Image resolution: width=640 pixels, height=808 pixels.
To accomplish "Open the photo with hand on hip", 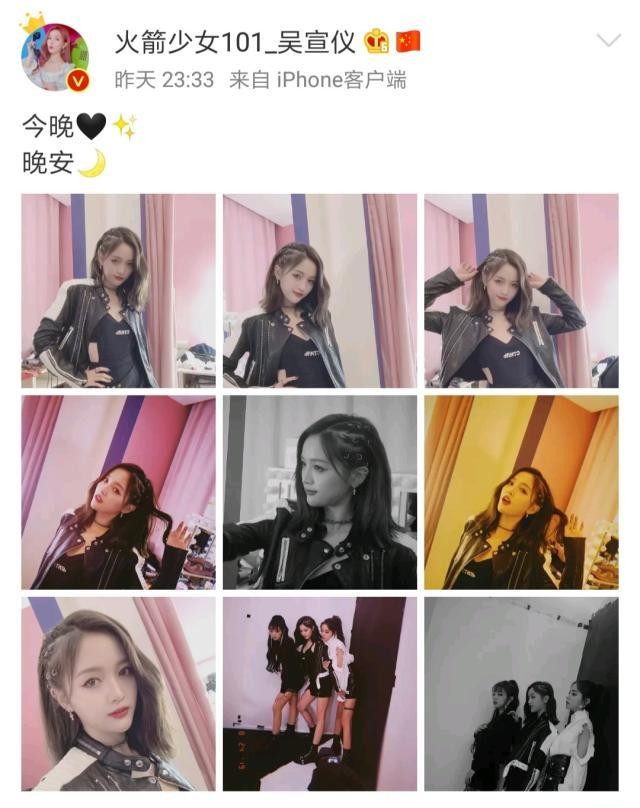I will click(118, 291).
